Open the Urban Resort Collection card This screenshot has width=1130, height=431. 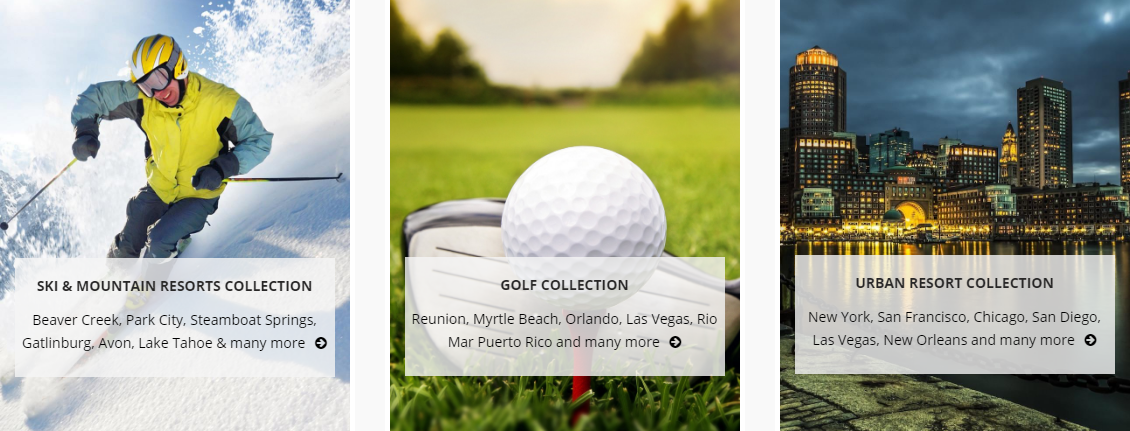pos(954,283)
